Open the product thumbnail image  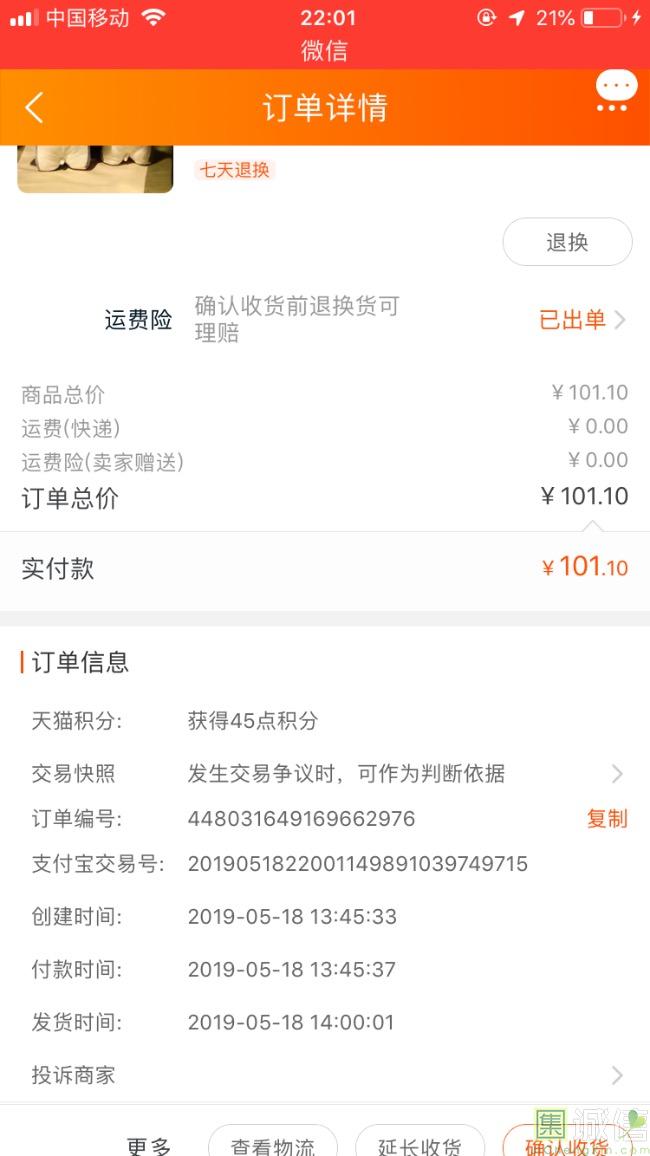pyautogui.click(x=95, y=169)
